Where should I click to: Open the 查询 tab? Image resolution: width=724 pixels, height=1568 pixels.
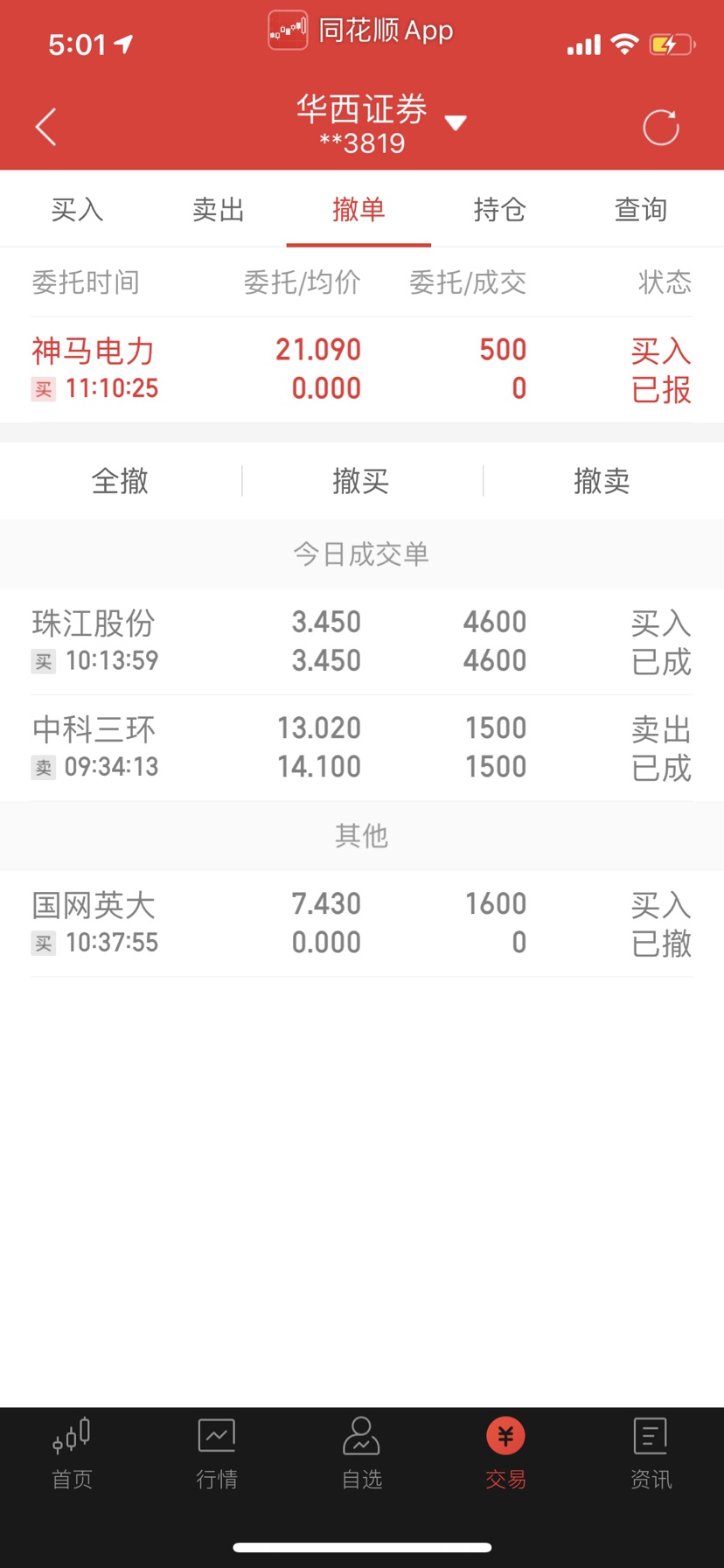(x=640, y=209)
